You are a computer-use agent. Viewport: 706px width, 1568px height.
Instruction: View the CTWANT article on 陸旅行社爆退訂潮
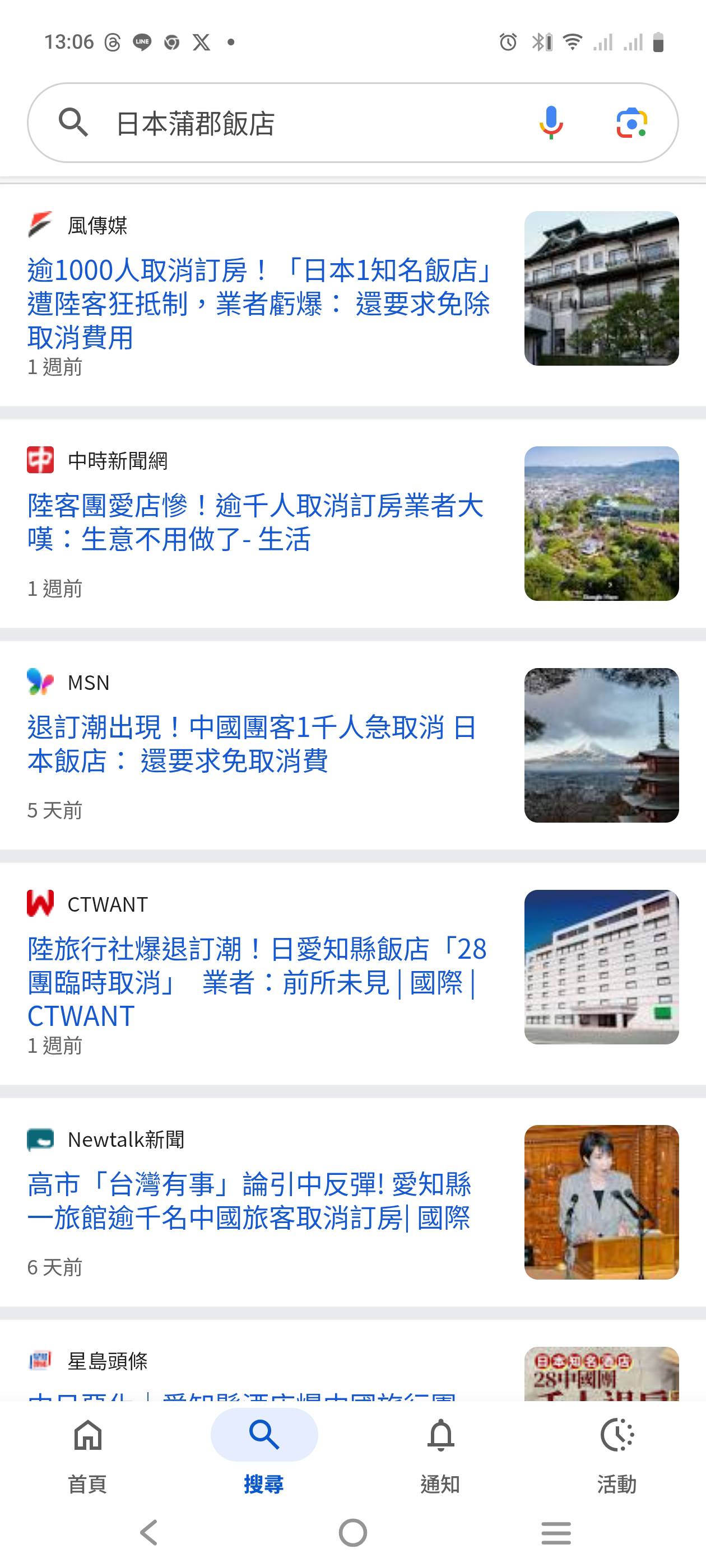point(257,982)
